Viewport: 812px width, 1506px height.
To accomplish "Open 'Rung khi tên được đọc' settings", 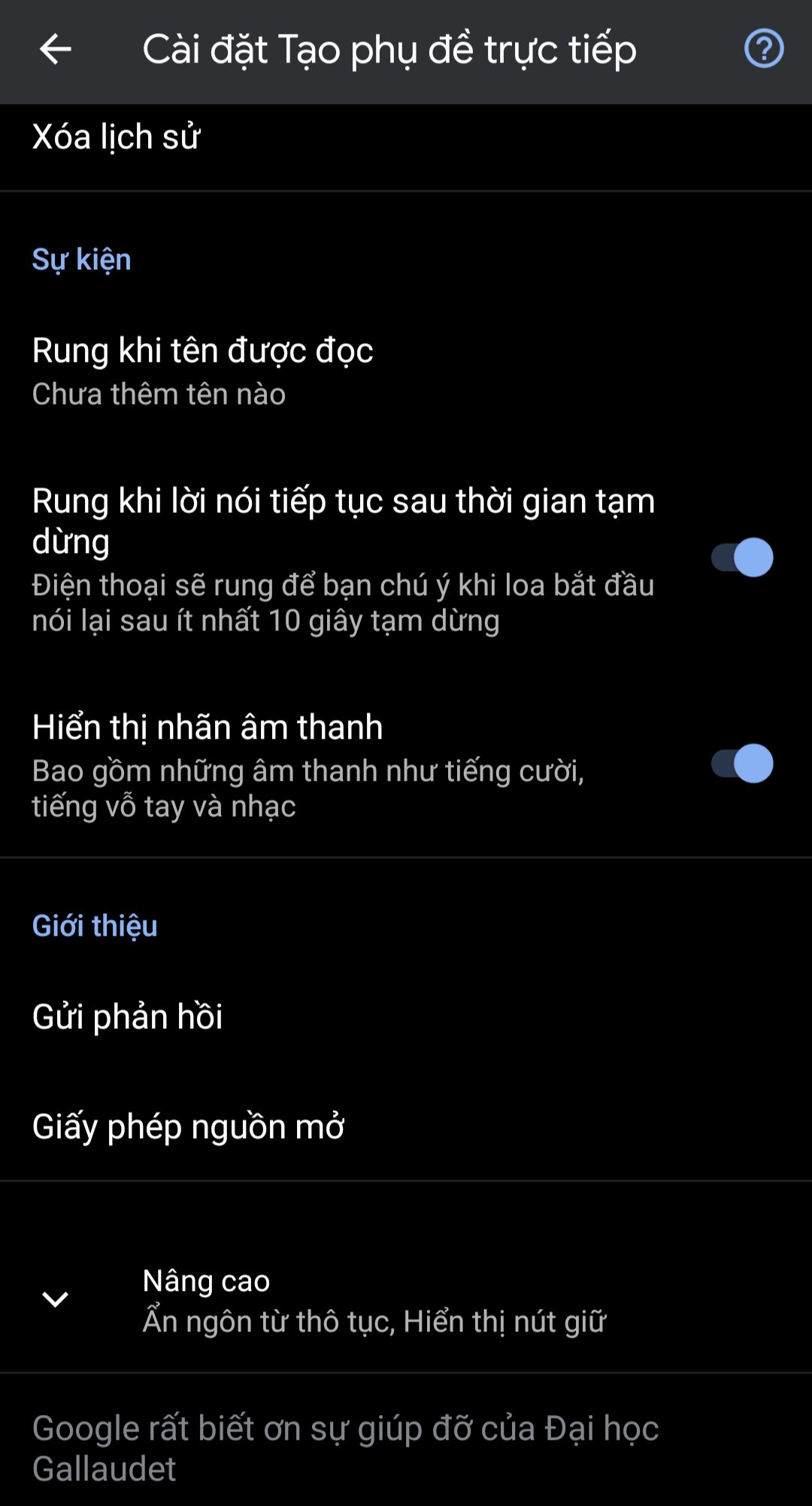I will (x=202, y=350).
